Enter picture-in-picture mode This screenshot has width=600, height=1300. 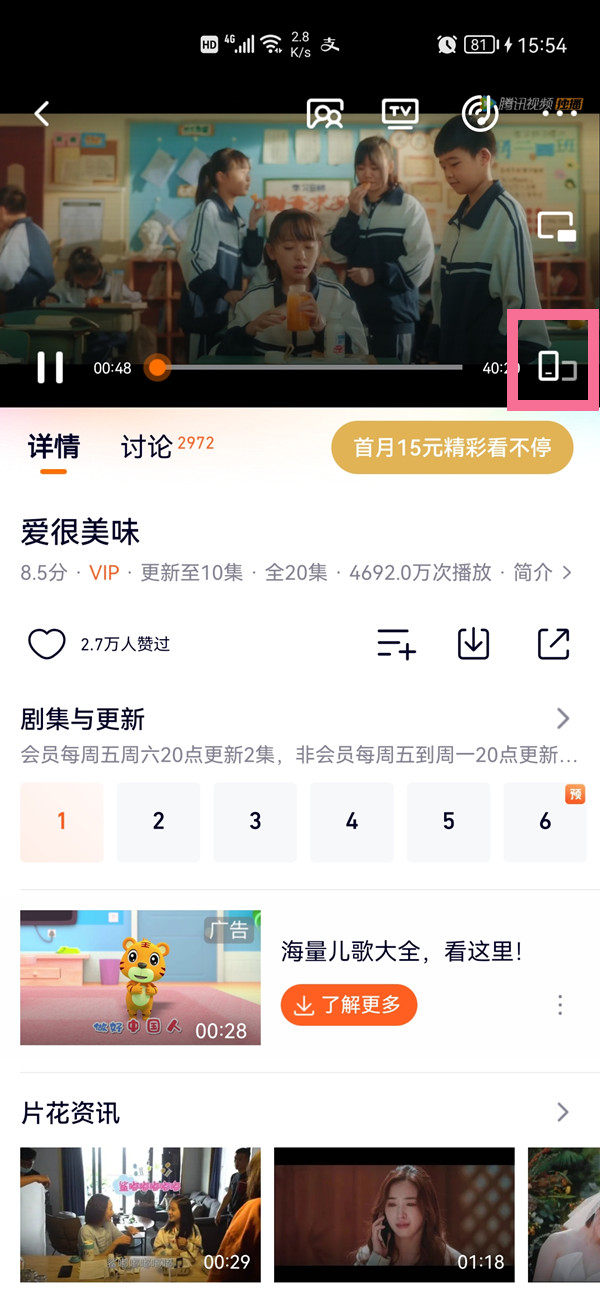click(x=557, y=227)
